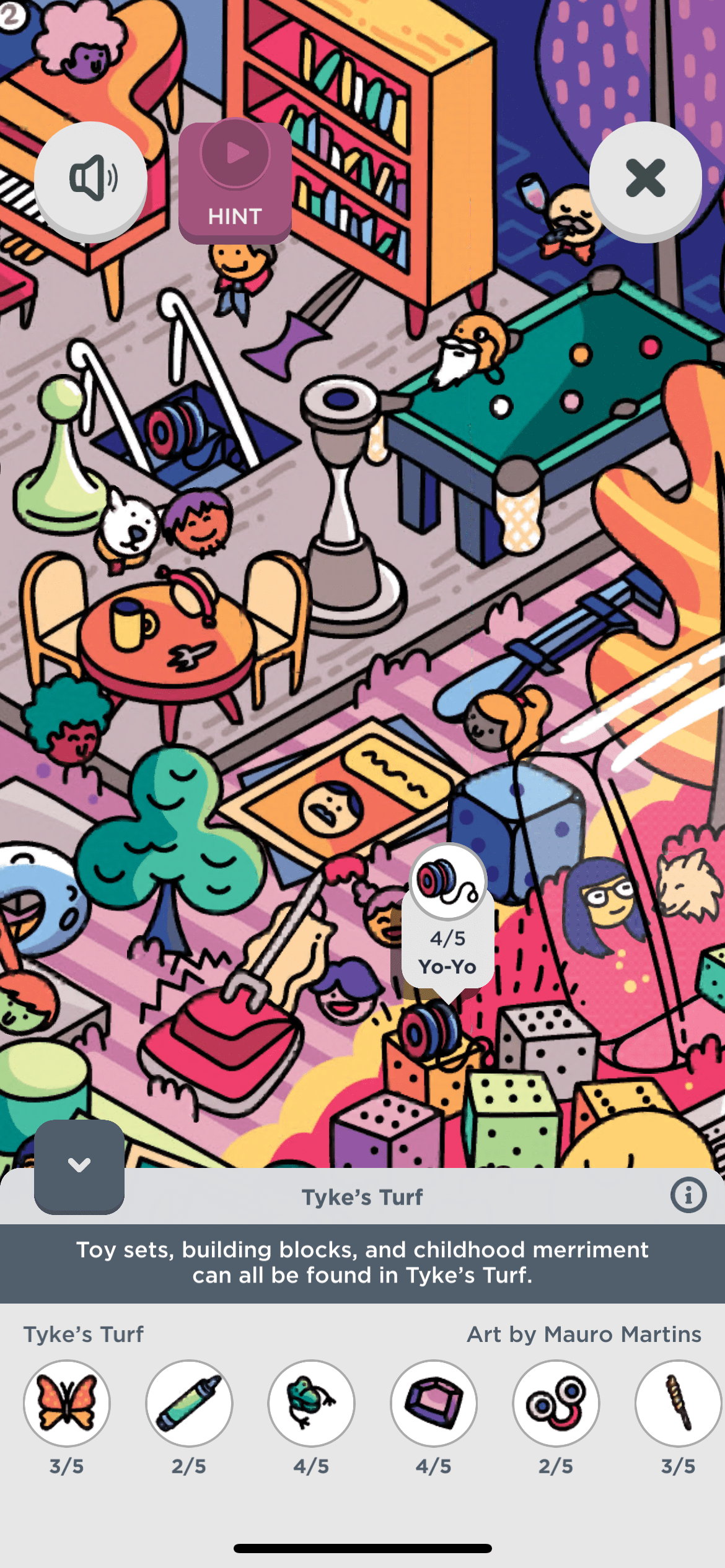Mute the game sound
Screen dimensions: 725x1568
(90, 180)
